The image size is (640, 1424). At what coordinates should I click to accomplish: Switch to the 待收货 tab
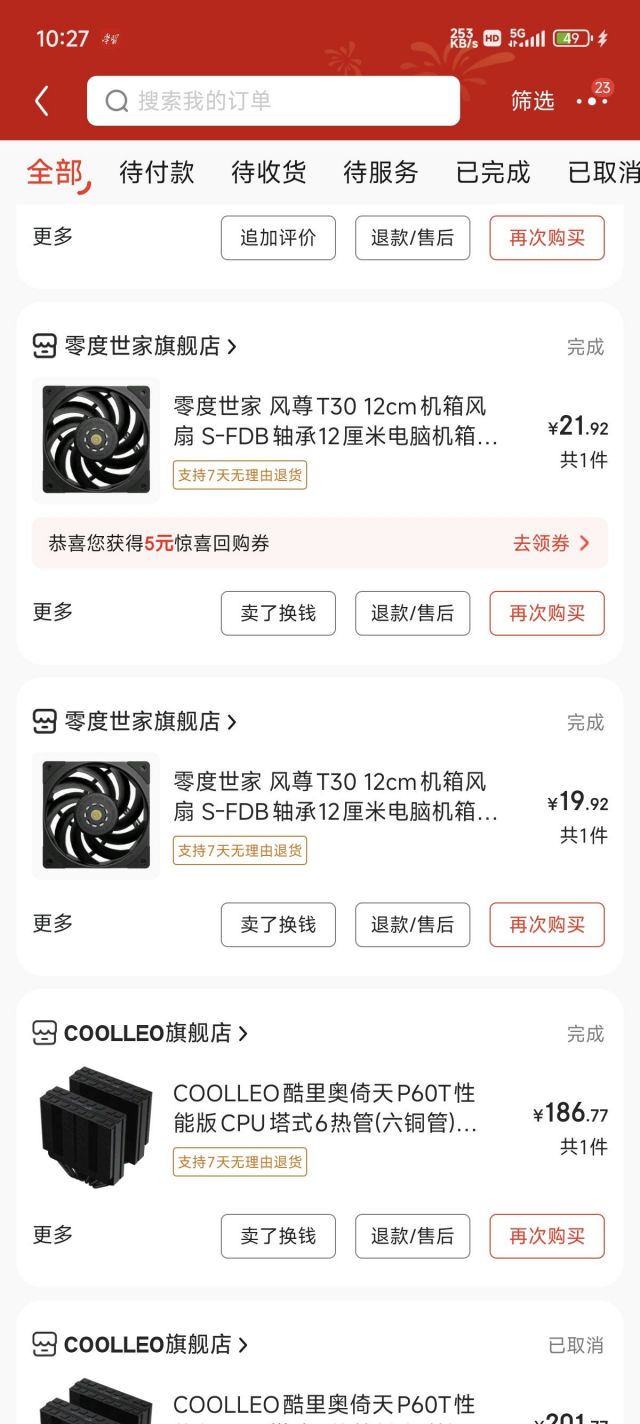click(269, 172)
